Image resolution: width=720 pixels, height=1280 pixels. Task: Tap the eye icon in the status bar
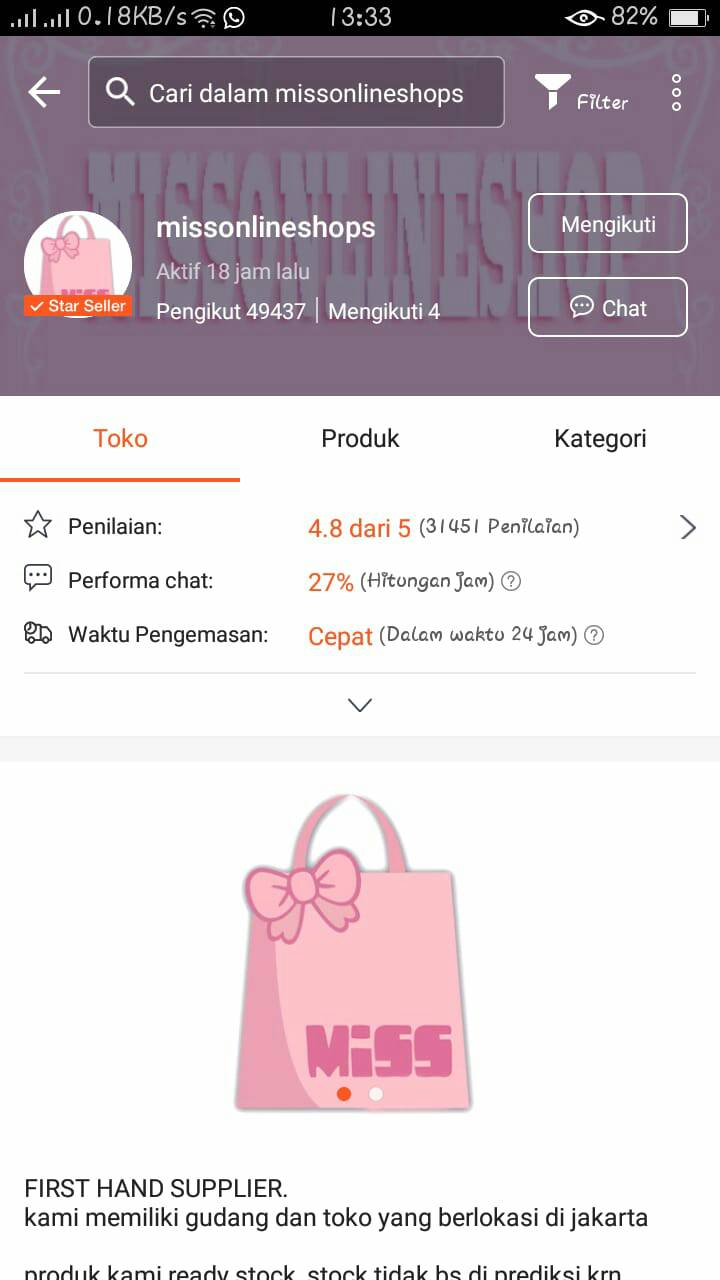click(583, 17)
